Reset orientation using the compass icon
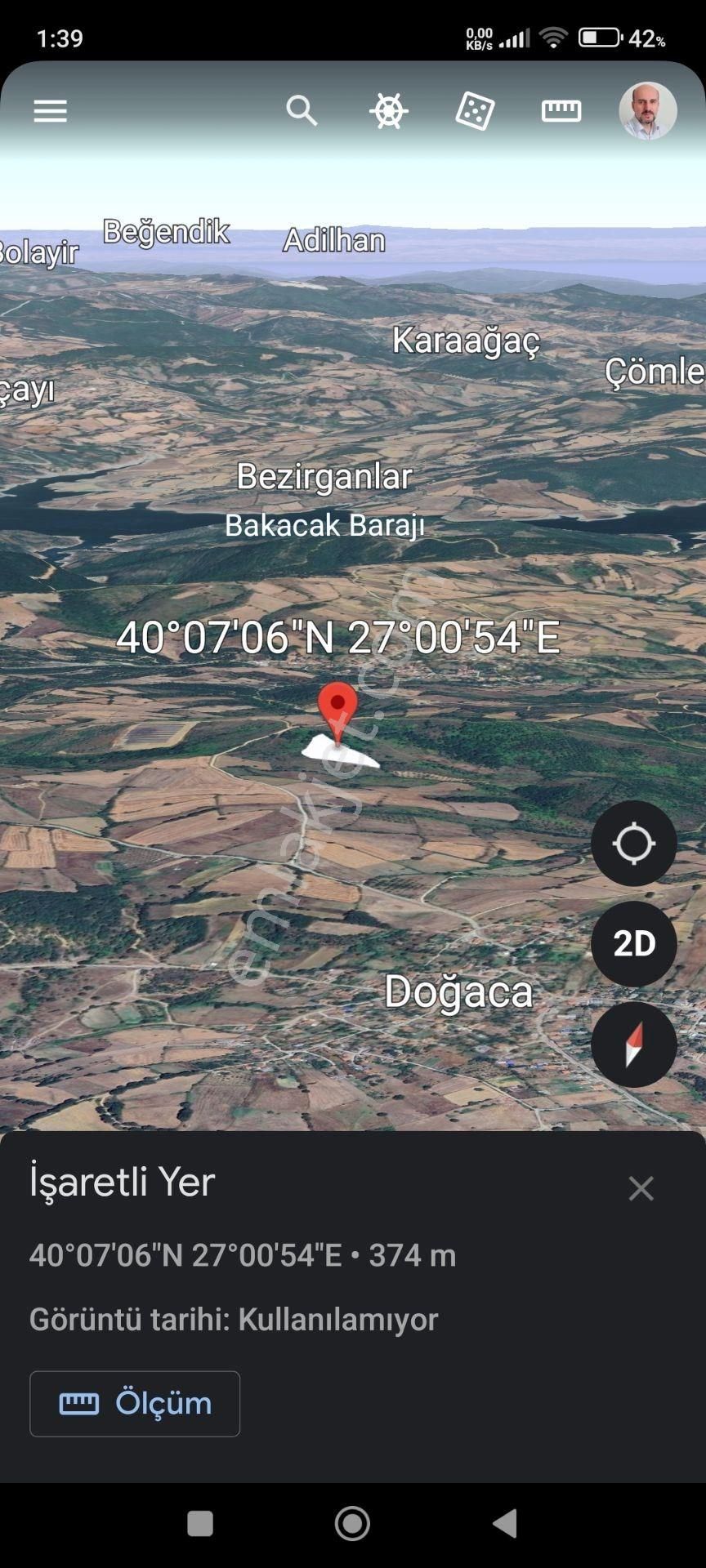 [633, 1045]
